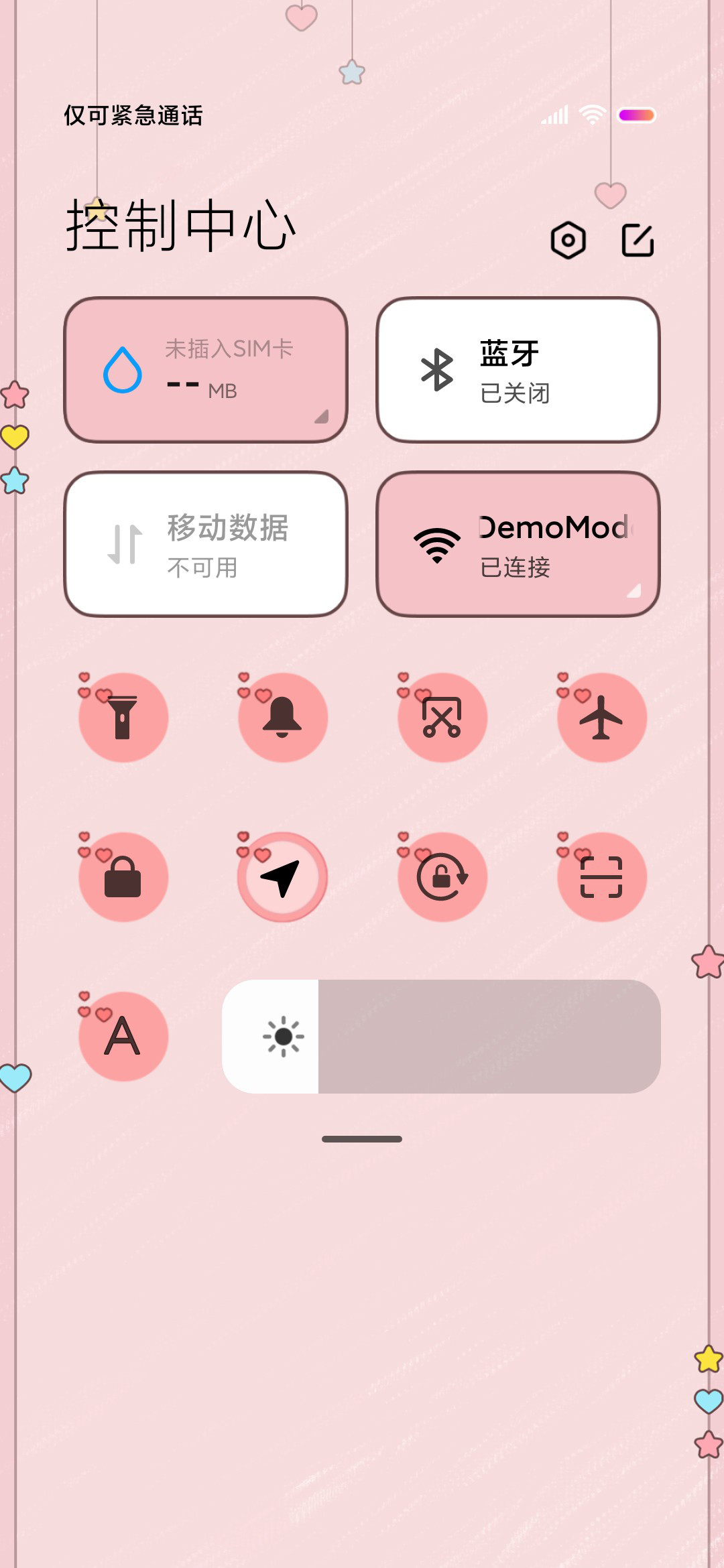724x1568 pixels.
Task: Turn on the flashlight
Action: [x=123, y=718]
